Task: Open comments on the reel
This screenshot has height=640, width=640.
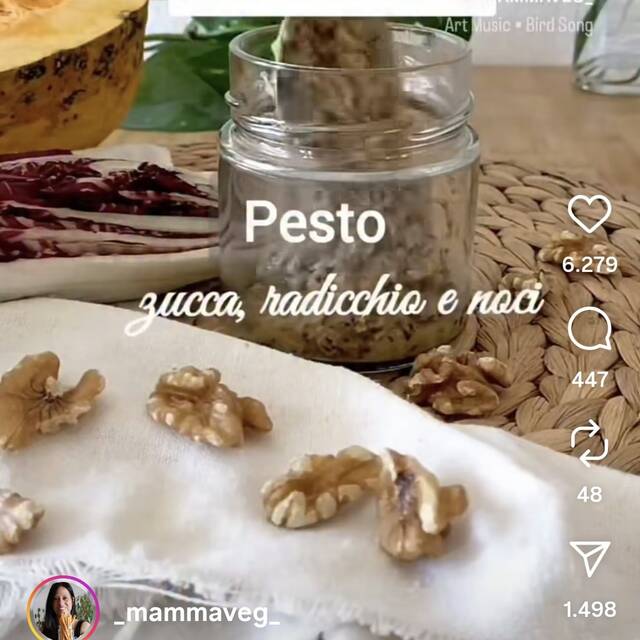Action: [x=589, y=329]
